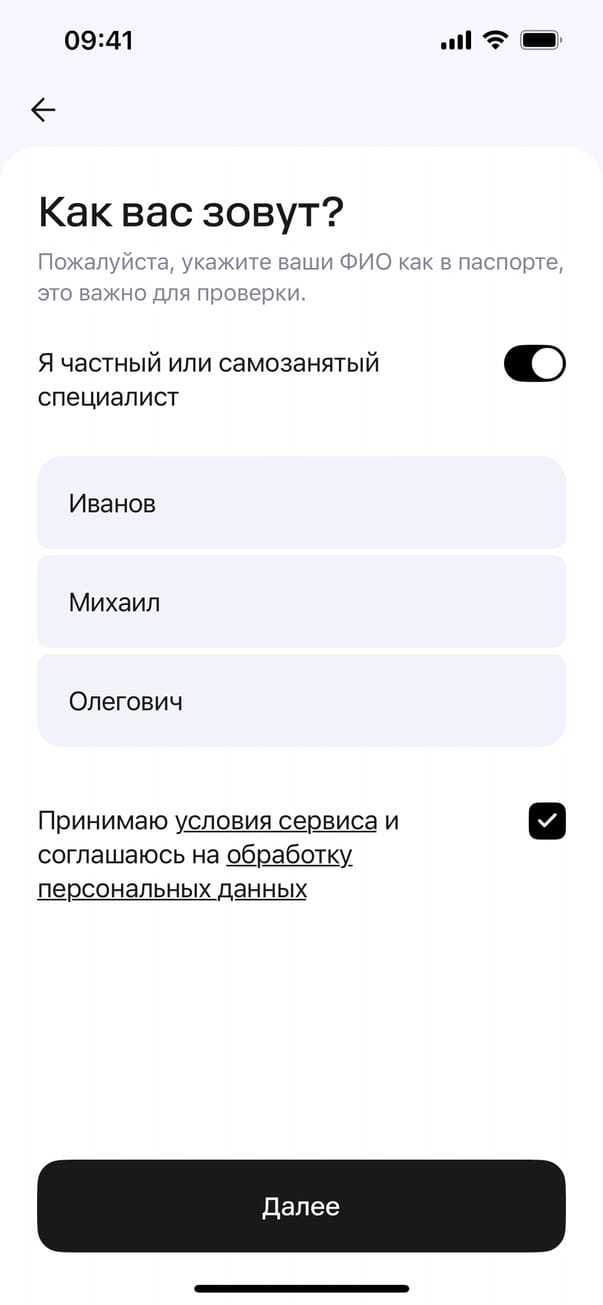603x1305 pixels.
Task: Uncheck the terms acceptance checkbox
Action: click(x=546, y=821)
